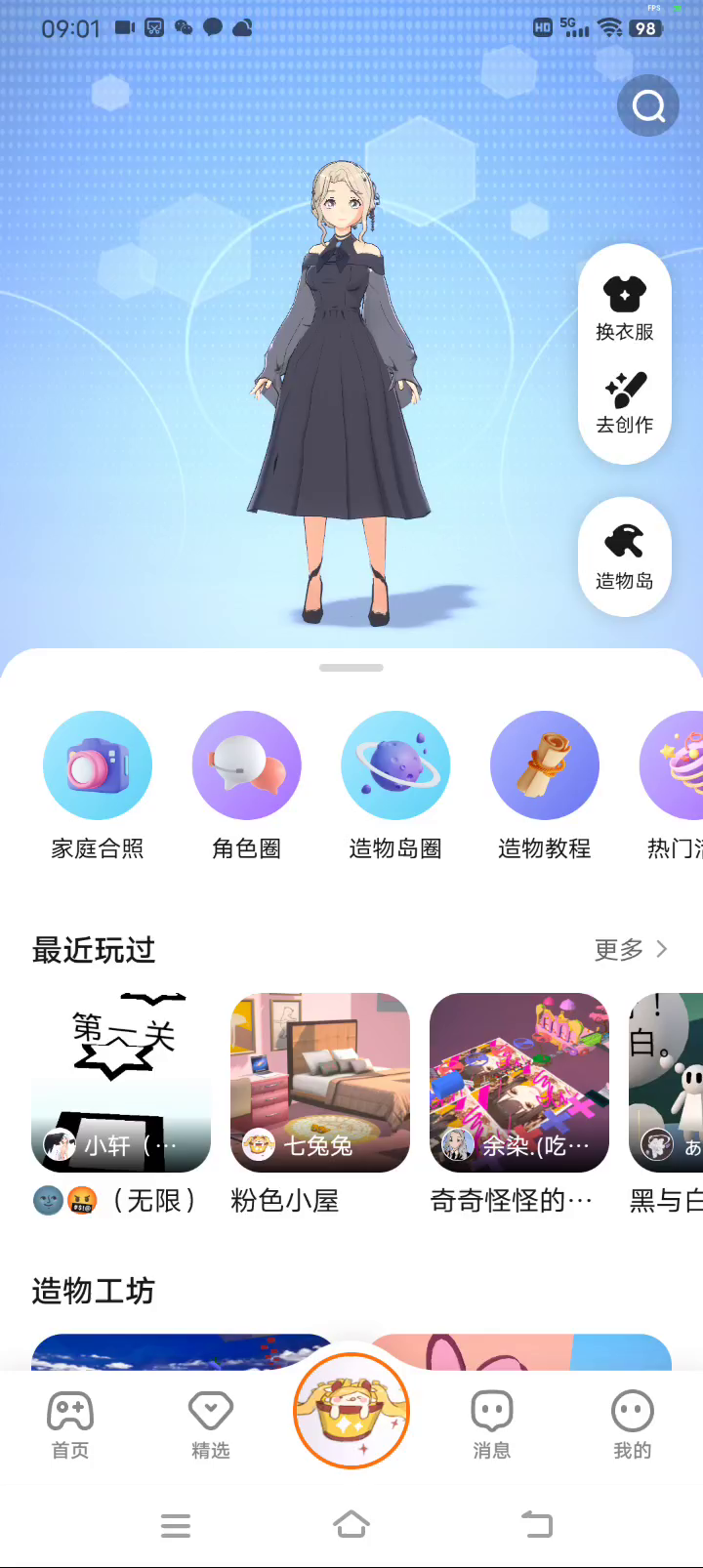703x1568 pixels.
Task: Go to the system home screen
Action: pyautogui.click(x=351, y=1524)
